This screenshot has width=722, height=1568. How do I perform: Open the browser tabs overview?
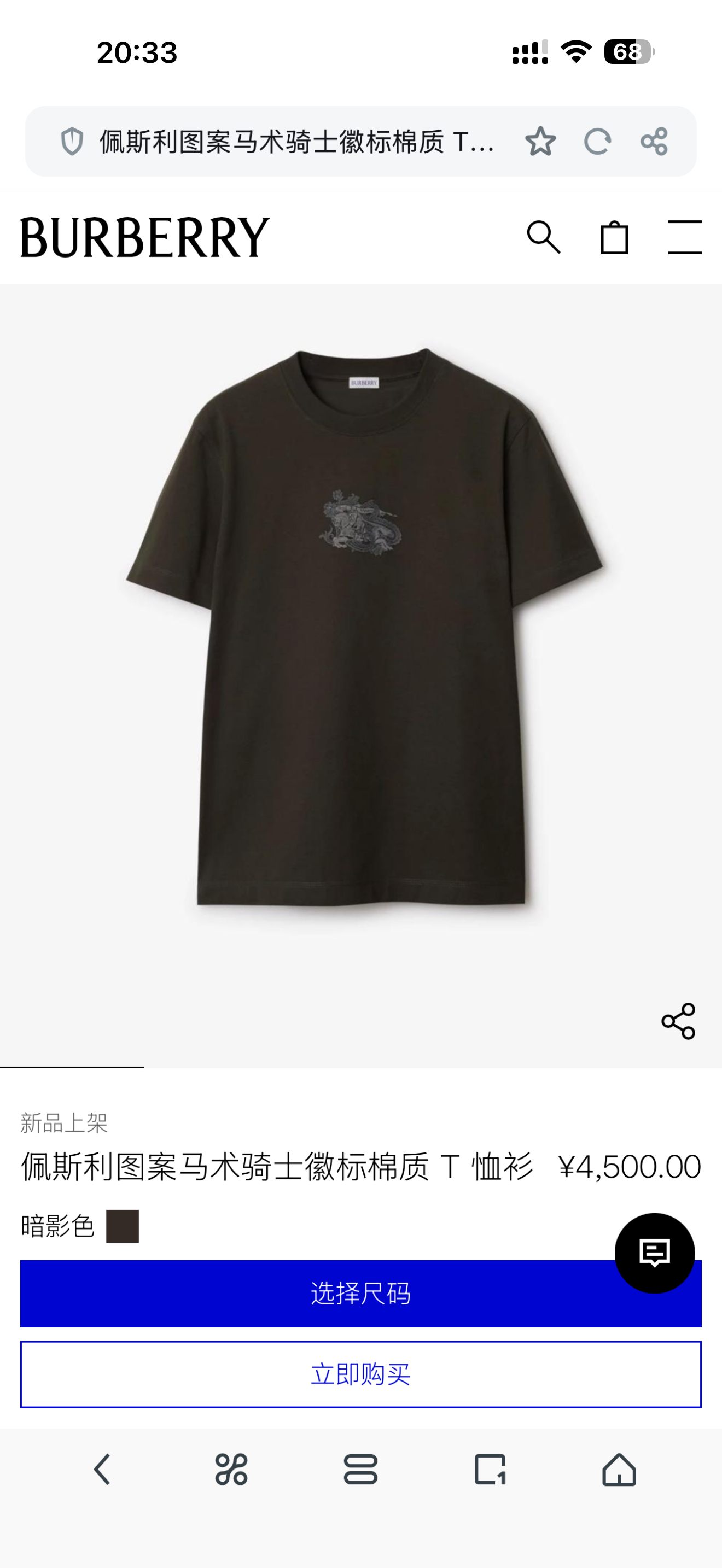pyautogui.click(x=361, y=1471)
